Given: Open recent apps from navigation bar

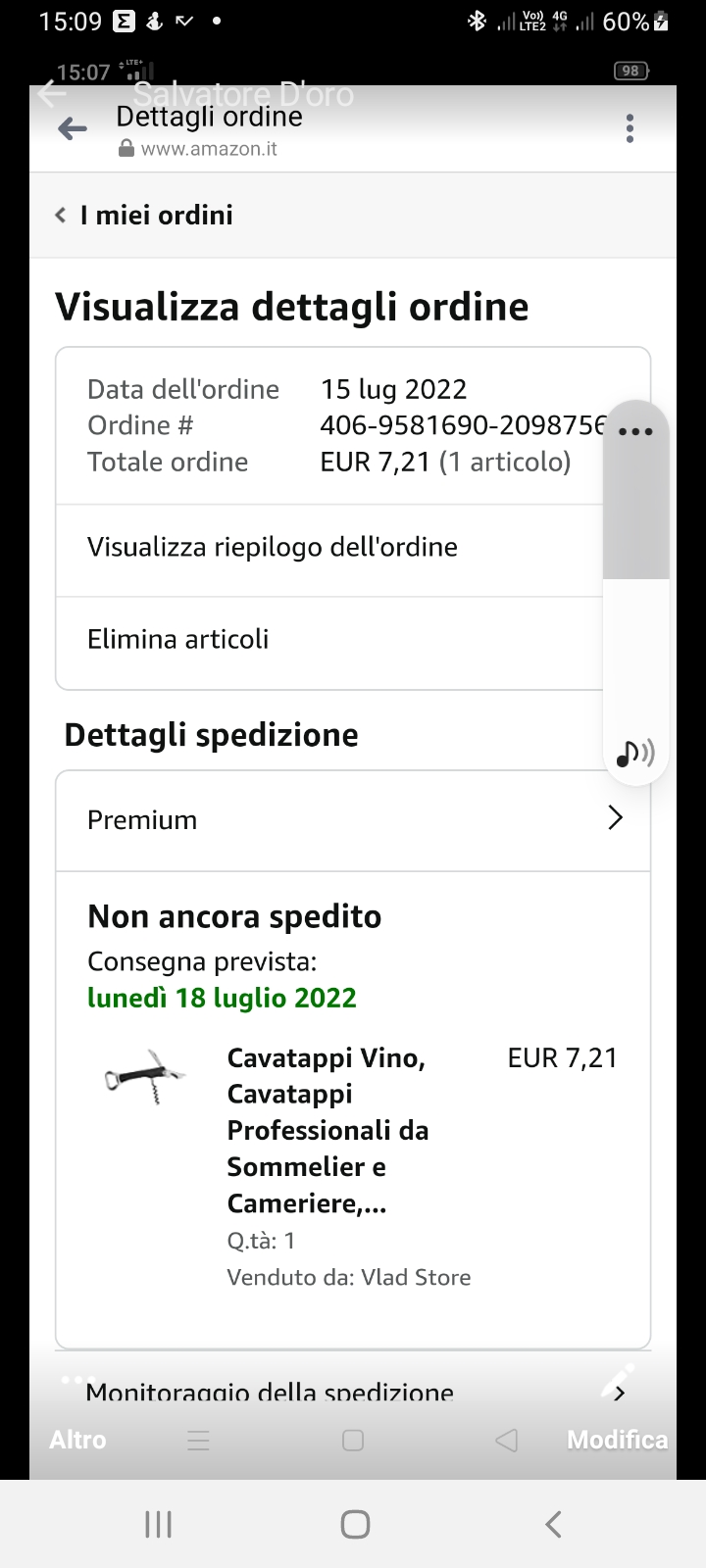Looking at the screenshot, I should pyautogui.click(x=158, y=1524).
